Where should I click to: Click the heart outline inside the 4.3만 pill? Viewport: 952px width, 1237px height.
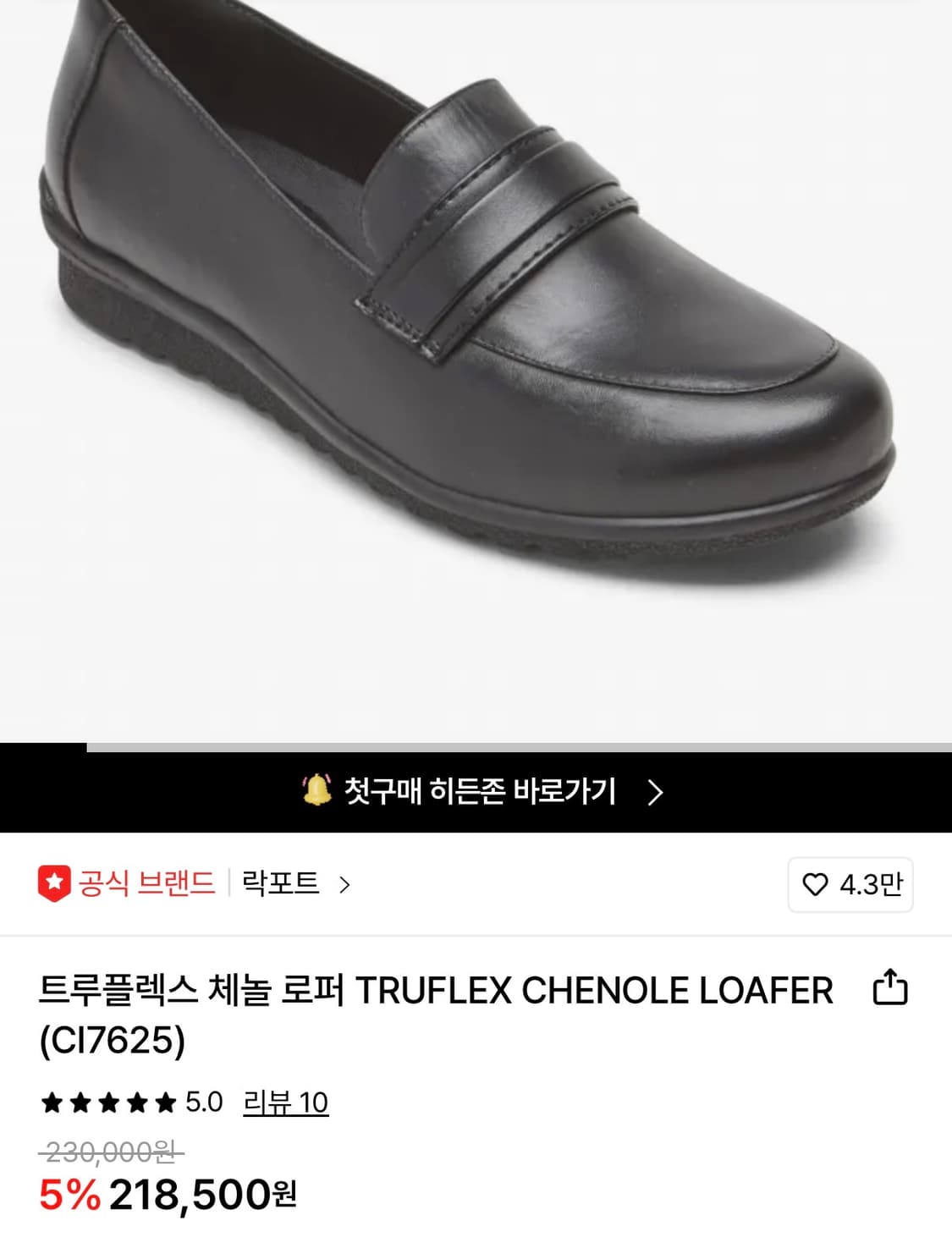pyautogui.click(x=814, y=883)
